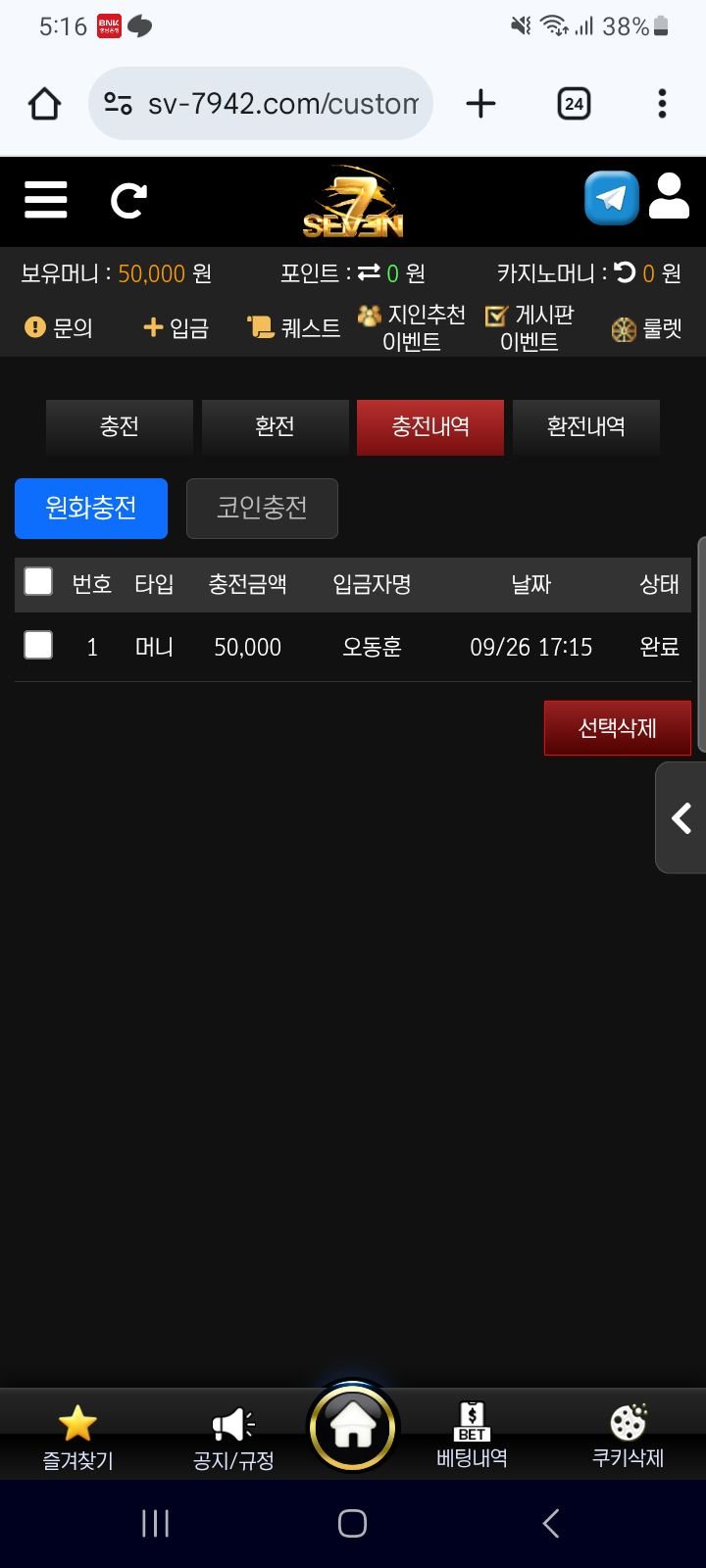Open the hamburger drawer menu

pos(46,200)
